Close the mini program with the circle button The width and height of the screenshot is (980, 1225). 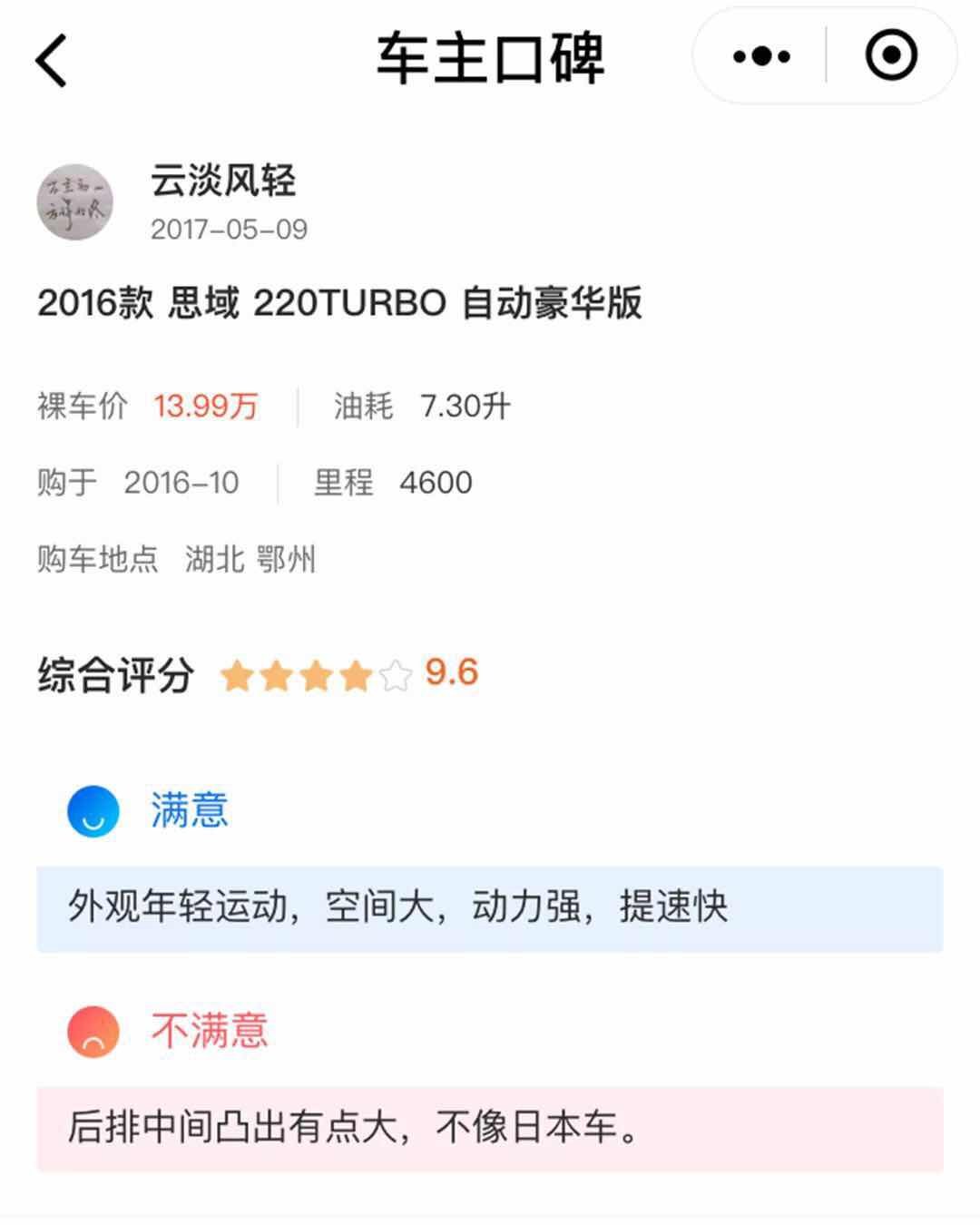[891, 56]
